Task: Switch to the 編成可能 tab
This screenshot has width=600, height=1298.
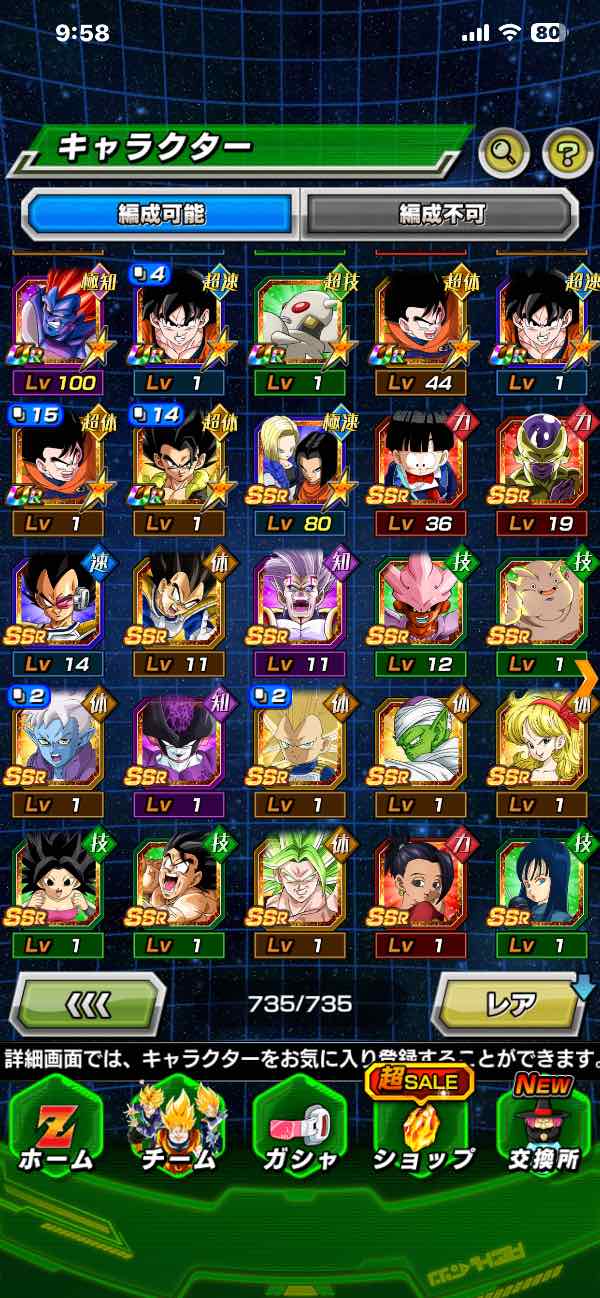Action: (x=160, y=213)
